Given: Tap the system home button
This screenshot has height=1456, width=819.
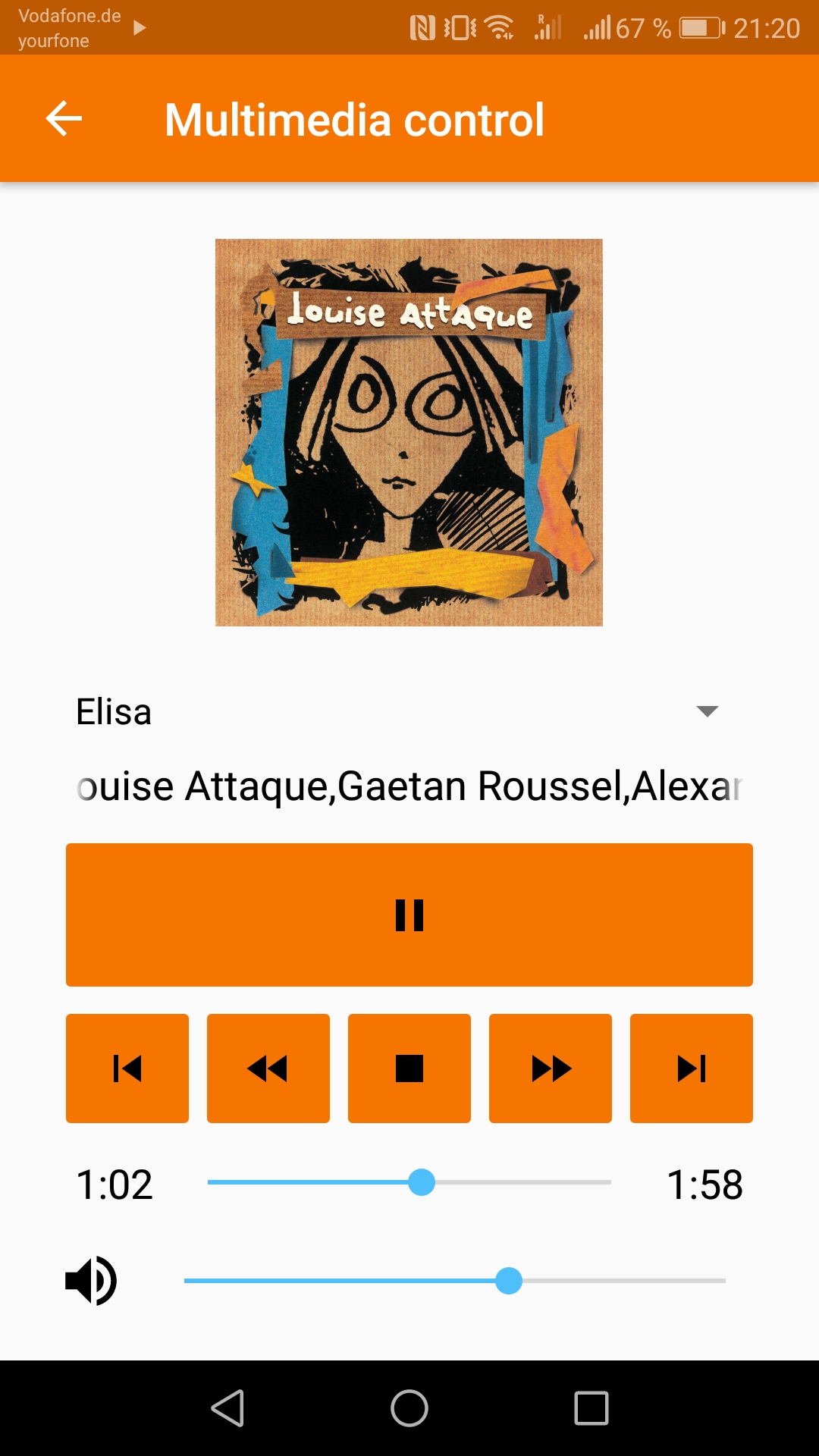Looking at the screenshot, I should (409, 1408).
